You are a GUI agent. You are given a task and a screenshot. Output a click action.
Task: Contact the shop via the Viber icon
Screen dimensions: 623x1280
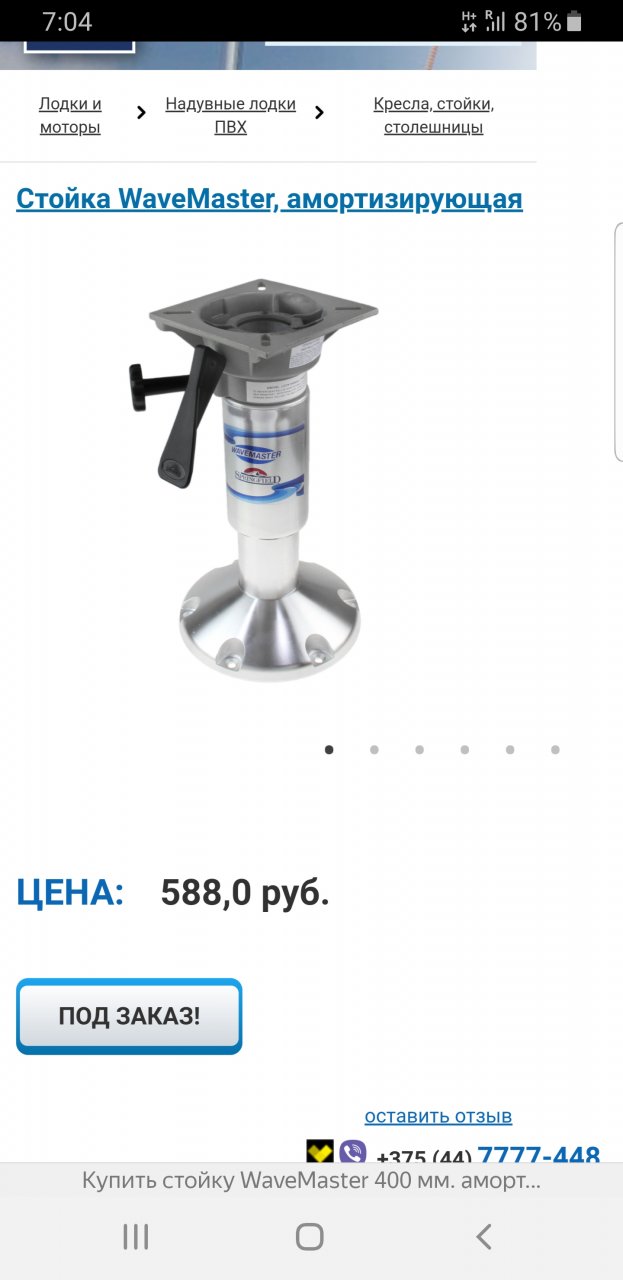click(x=352, y=1153)
